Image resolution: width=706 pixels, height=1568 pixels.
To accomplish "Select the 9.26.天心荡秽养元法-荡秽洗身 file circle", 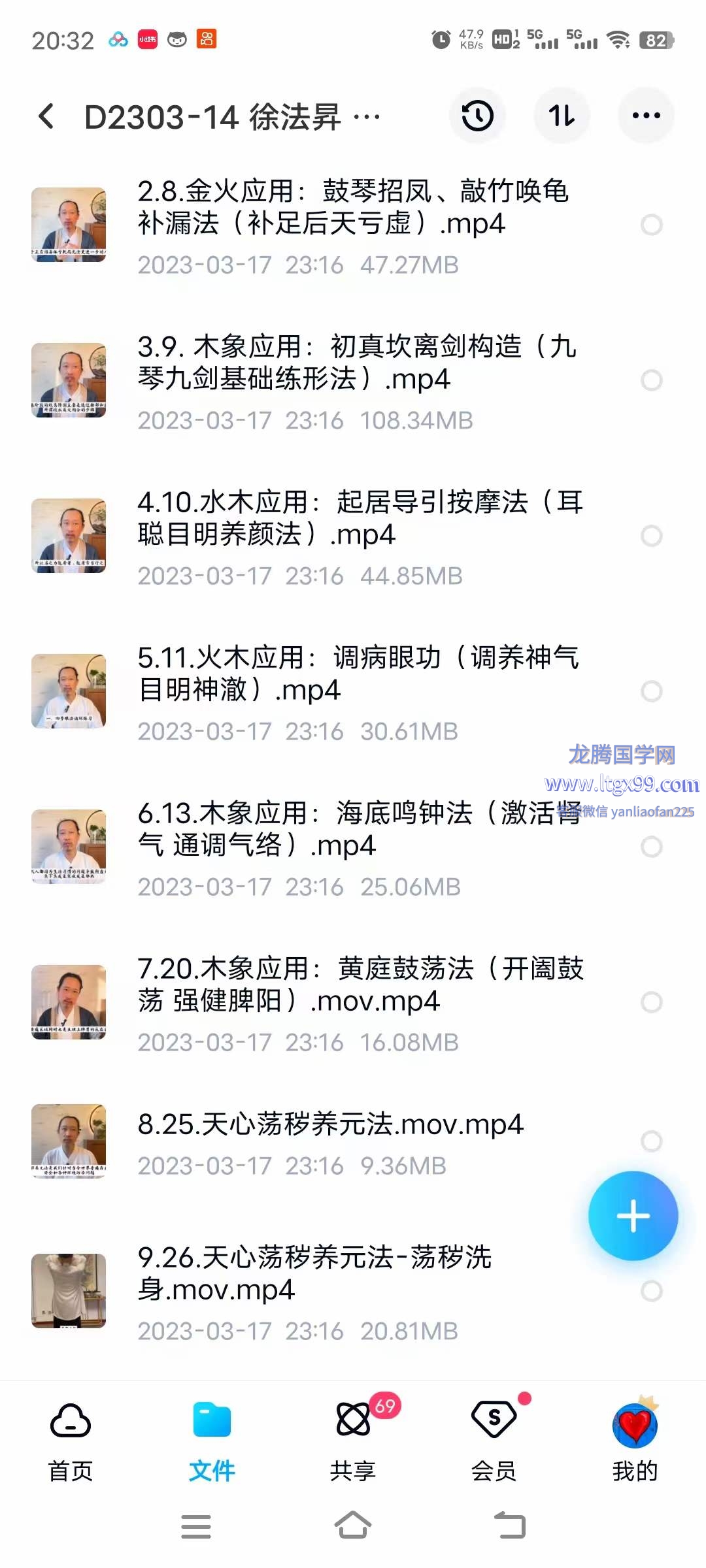I will tap(651, 1291).
